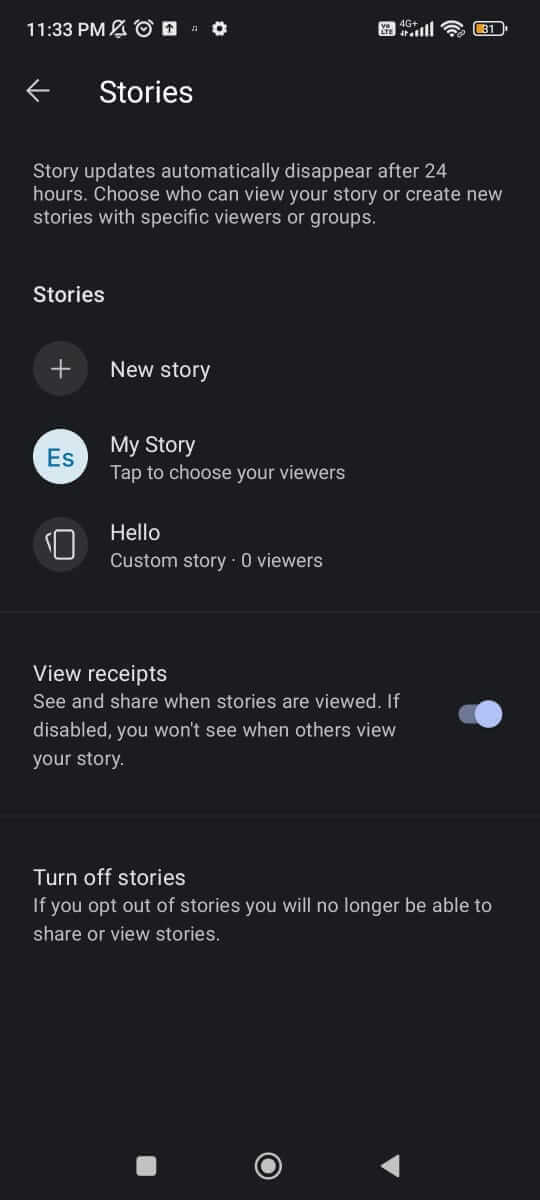Image resolution: width=540 pixels, height=1200 pixels.
Task: Tap the system home button
Action: (x=268, y=1165)
